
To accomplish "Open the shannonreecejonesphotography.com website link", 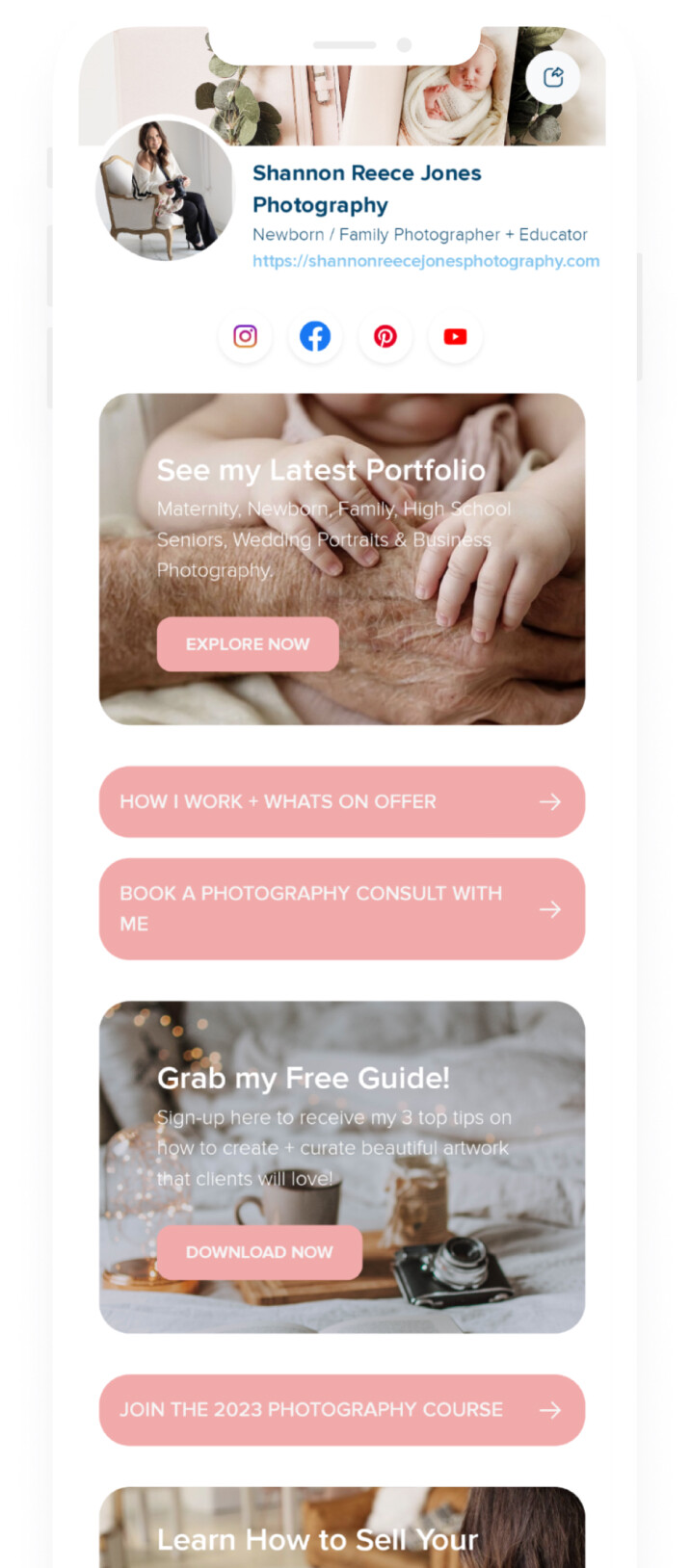I will coord(425,261).
